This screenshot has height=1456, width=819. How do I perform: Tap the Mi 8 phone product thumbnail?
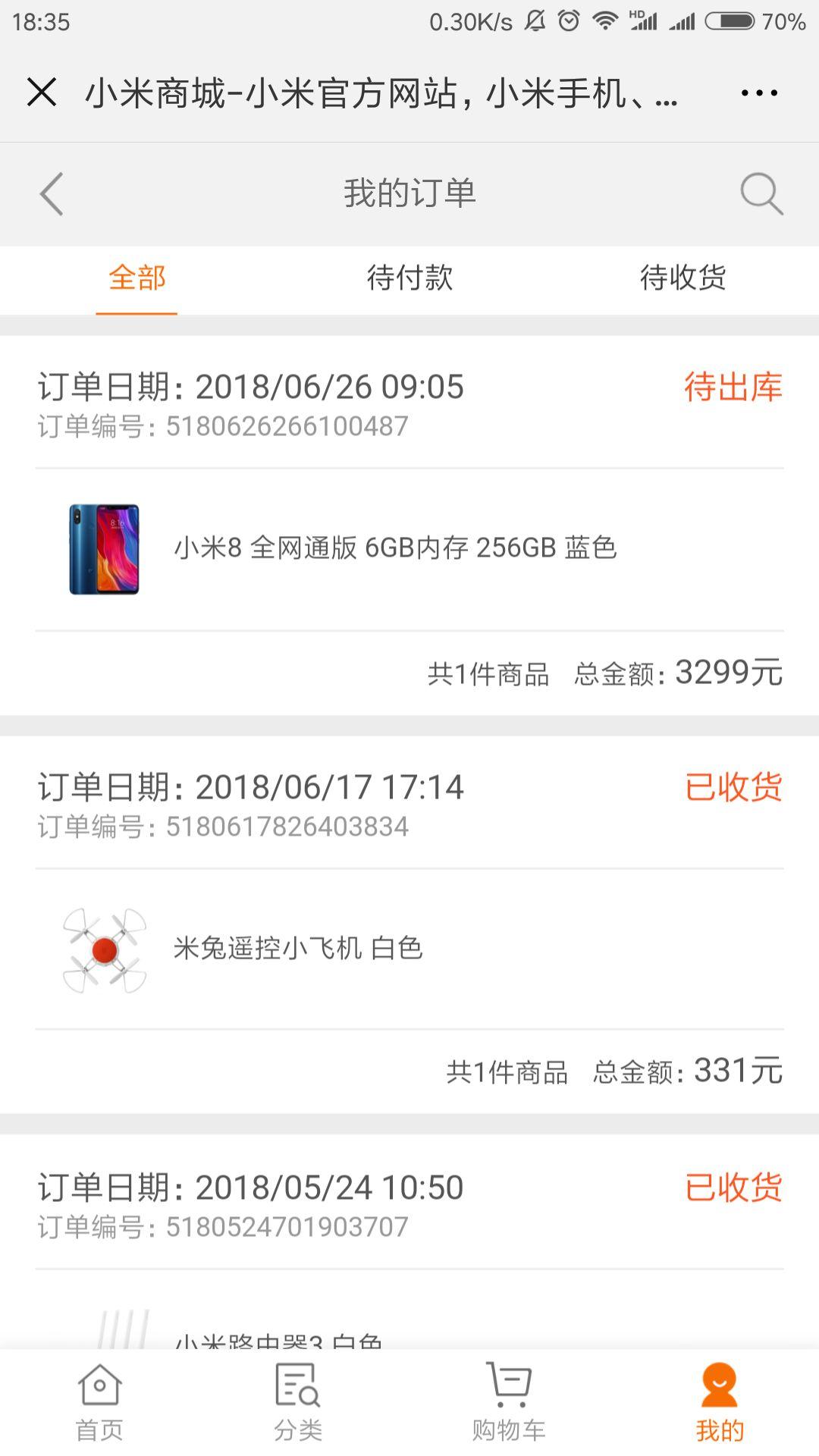pyautogui.click(x=105, y=548)
